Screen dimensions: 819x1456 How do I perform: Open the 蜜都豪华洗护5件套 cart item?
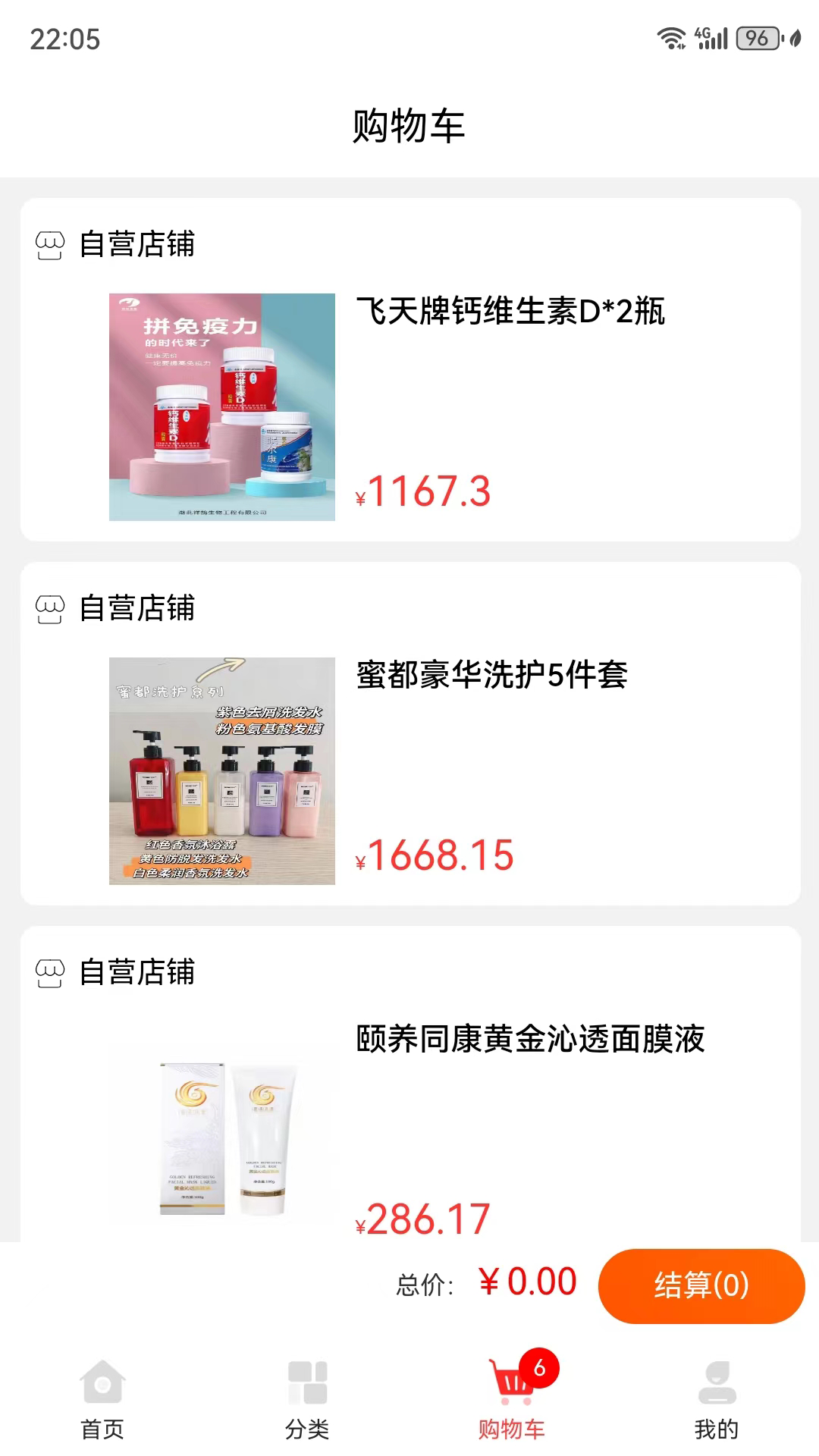point(491,676)
